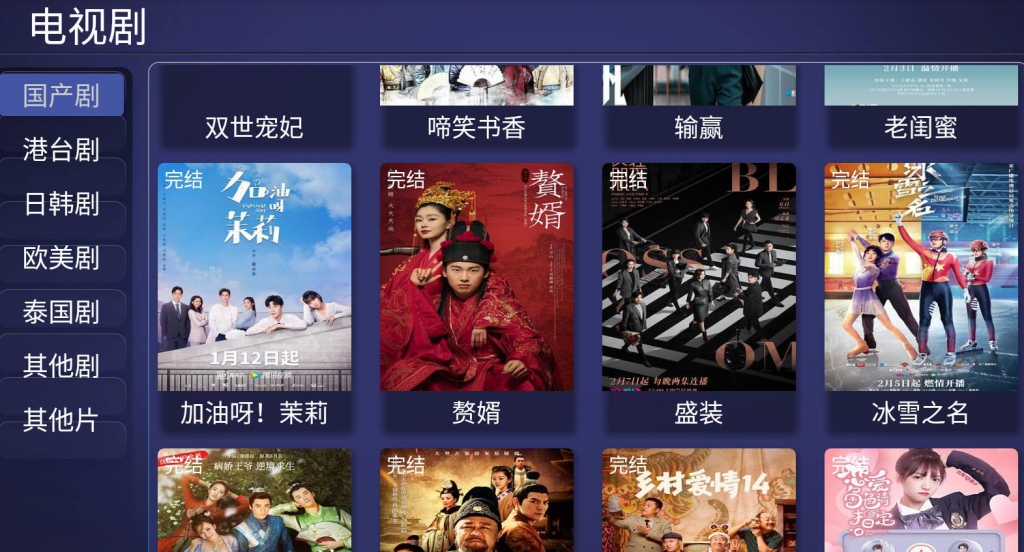Image resolution: width=1024 pixels, height=552 pixels.
Task: Switch to the 泰国剧 category
Action: pos(62,312)
